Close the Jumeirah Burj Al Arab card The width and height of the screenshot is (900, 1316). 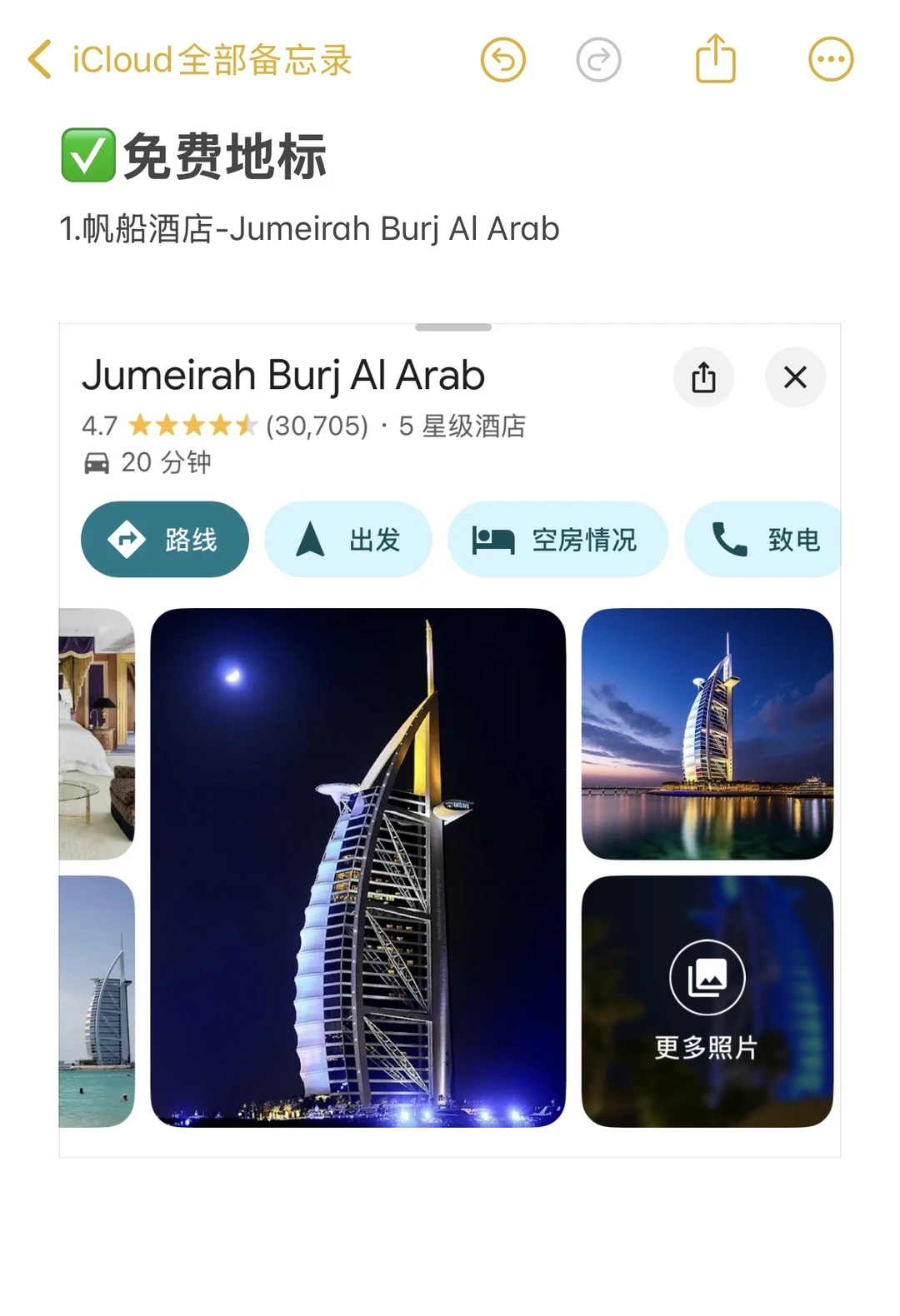[x=794, y=377]
